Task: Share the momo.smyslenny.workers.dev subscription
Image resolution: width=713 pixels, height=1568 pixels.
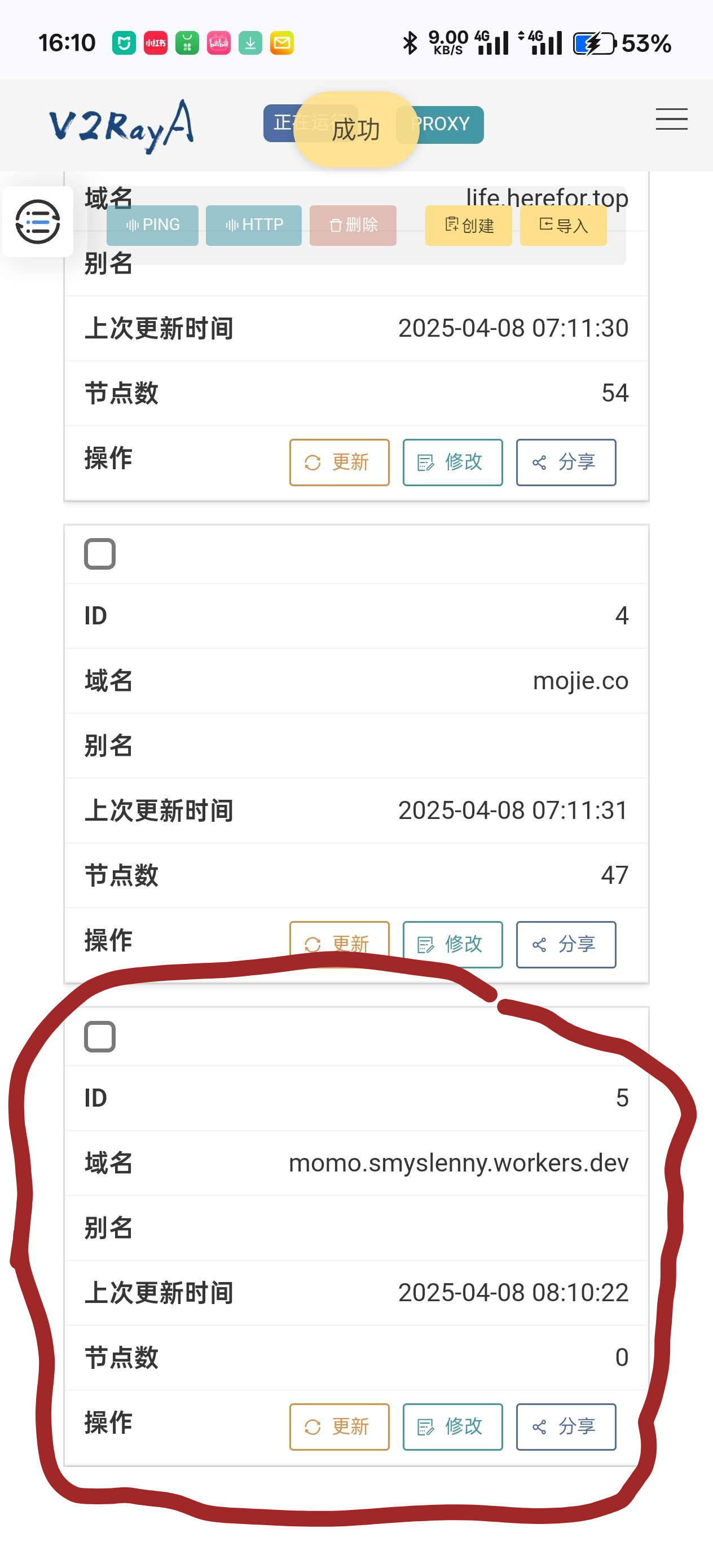Action: pyautogui.click(x=566, y=1426)
